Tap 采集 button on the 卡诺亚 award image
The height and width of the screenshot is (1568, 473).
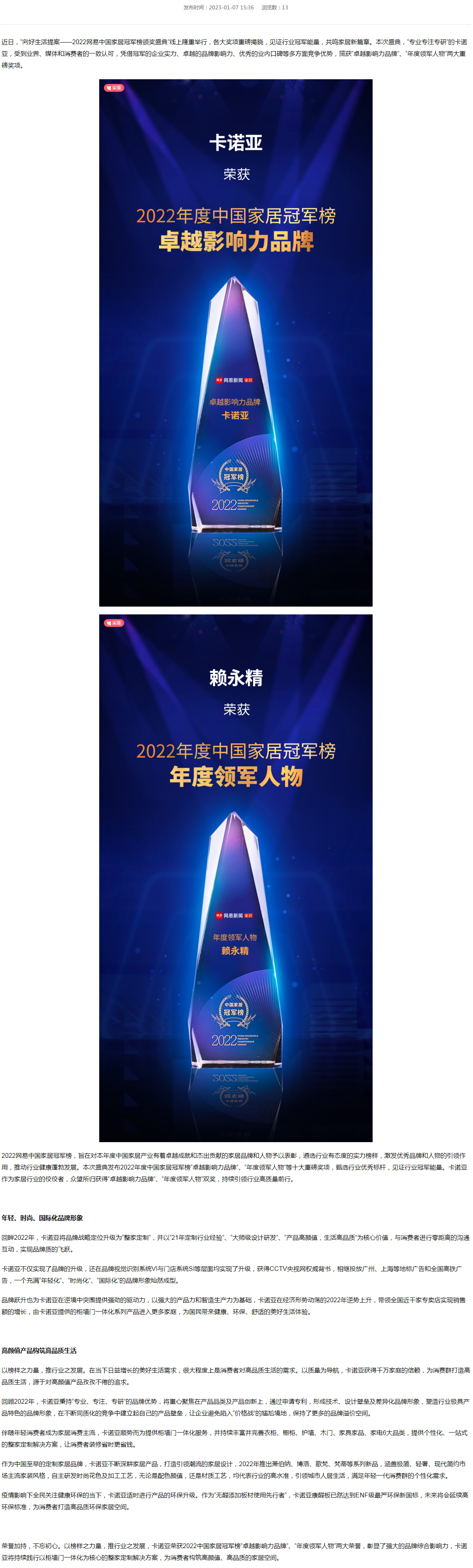click(114, 88)
